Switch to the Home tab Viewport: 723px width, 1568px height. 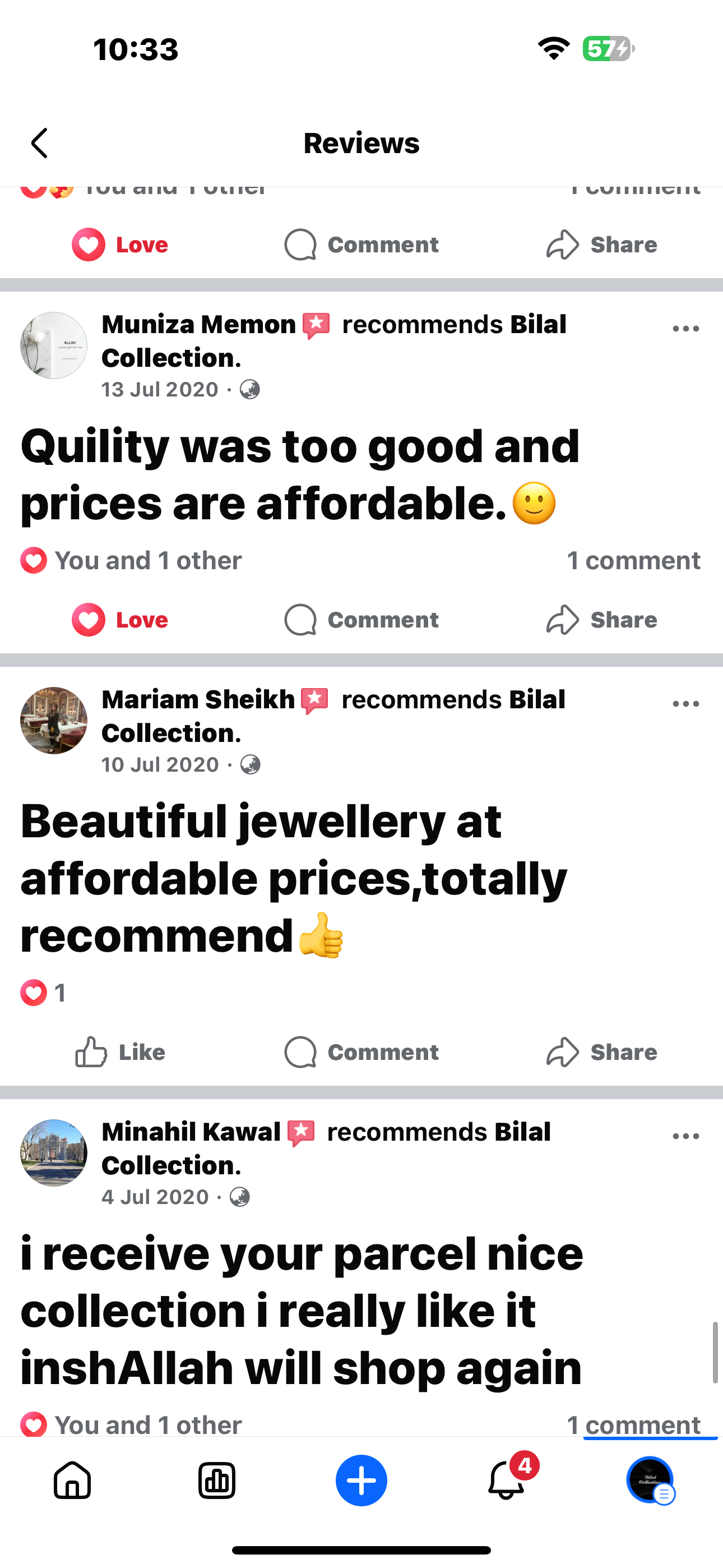[x=72, y=1481]
